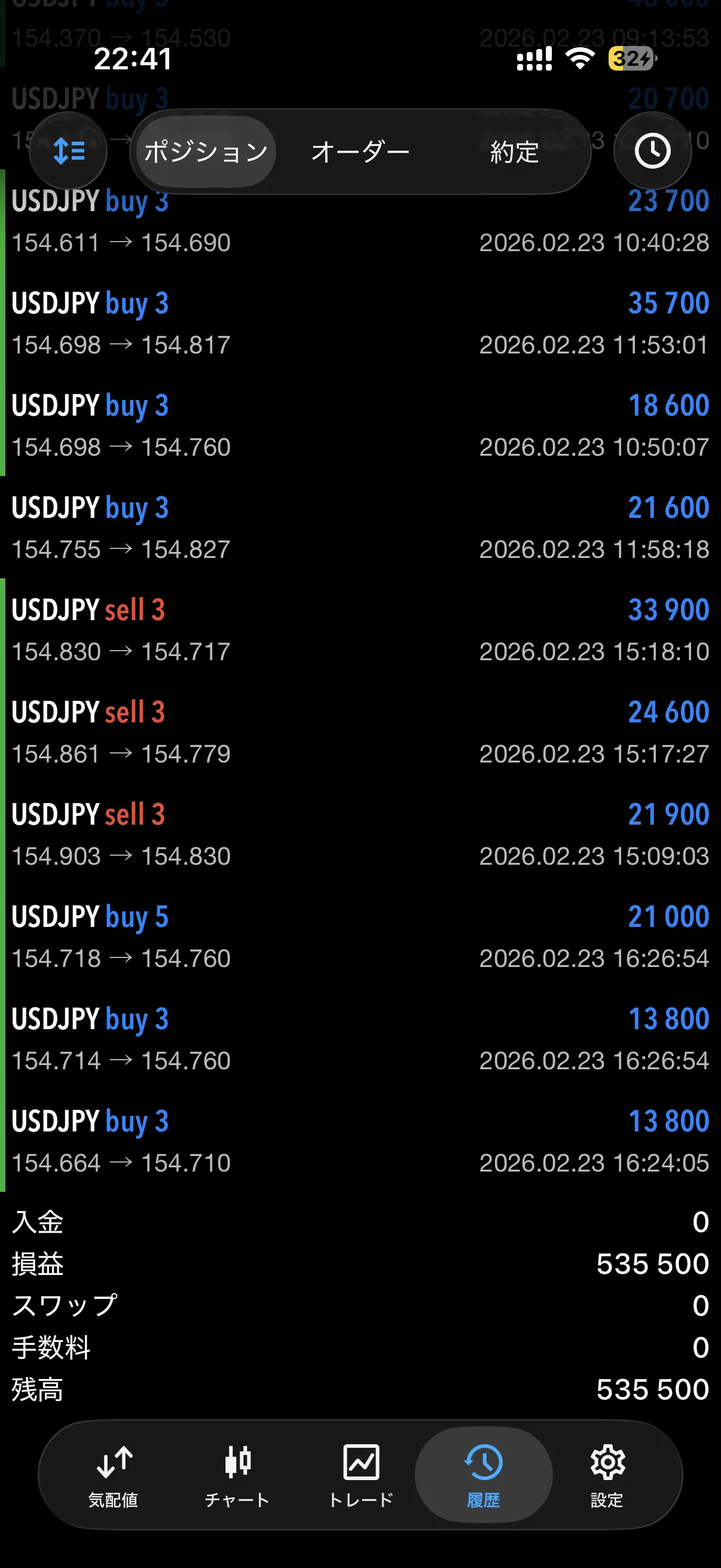Expand the USDJPY sell trade with profit 24 600
The height and width of the screenshot is (1568, 721).
[360, 732]
